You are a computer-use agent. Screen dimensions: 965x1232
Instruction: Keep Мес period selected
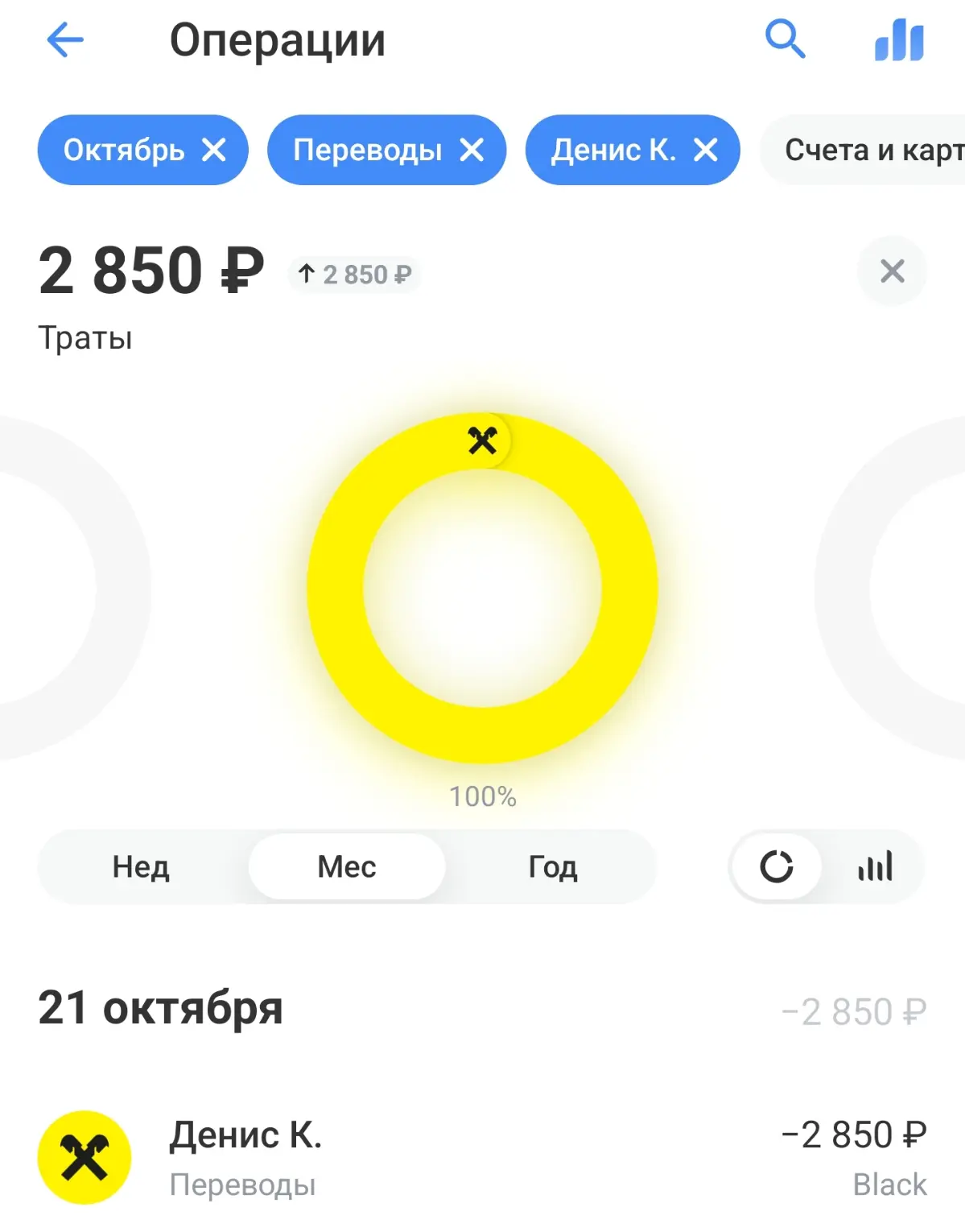coord(347,866)
